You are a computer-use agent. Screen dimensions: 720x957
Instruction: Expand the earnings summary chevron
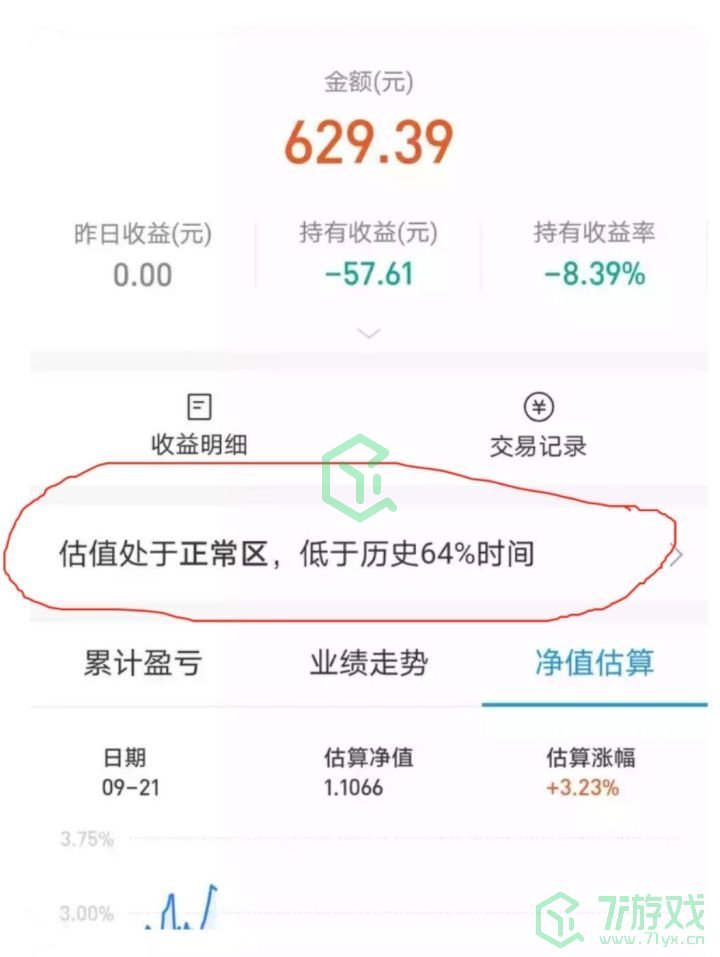[369, 333]
